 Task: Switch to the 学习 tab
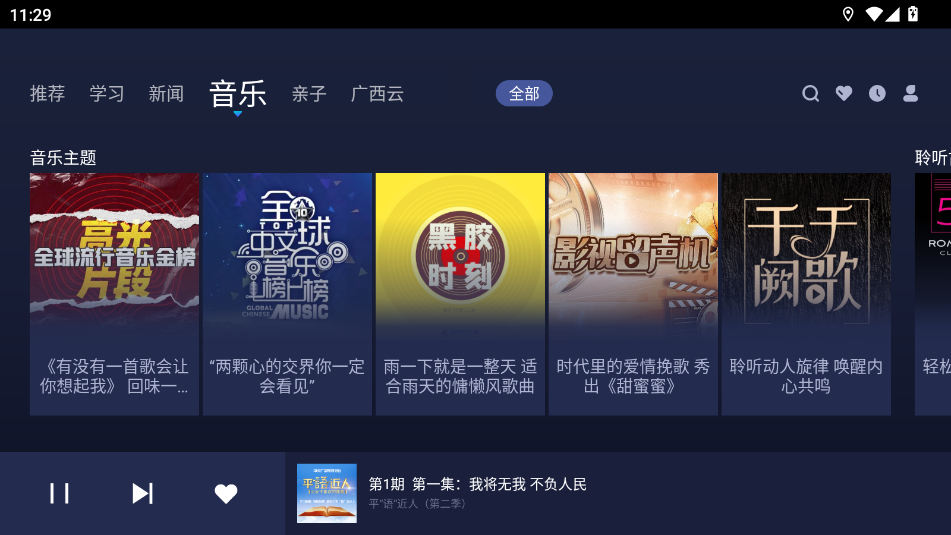click(x=107, y=94)
